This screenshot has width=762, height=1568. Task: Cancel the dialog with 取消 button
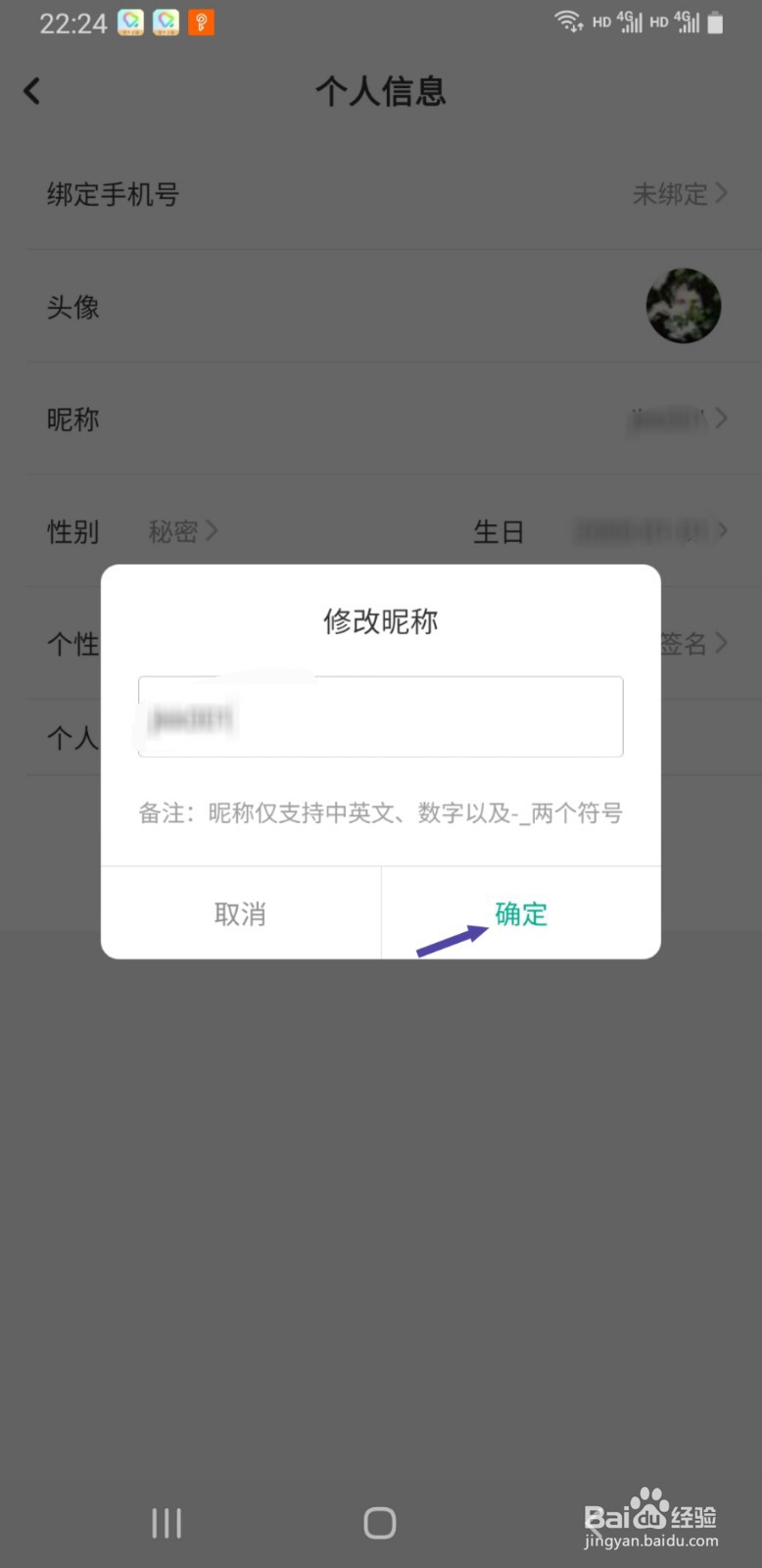tap(238, 913)
